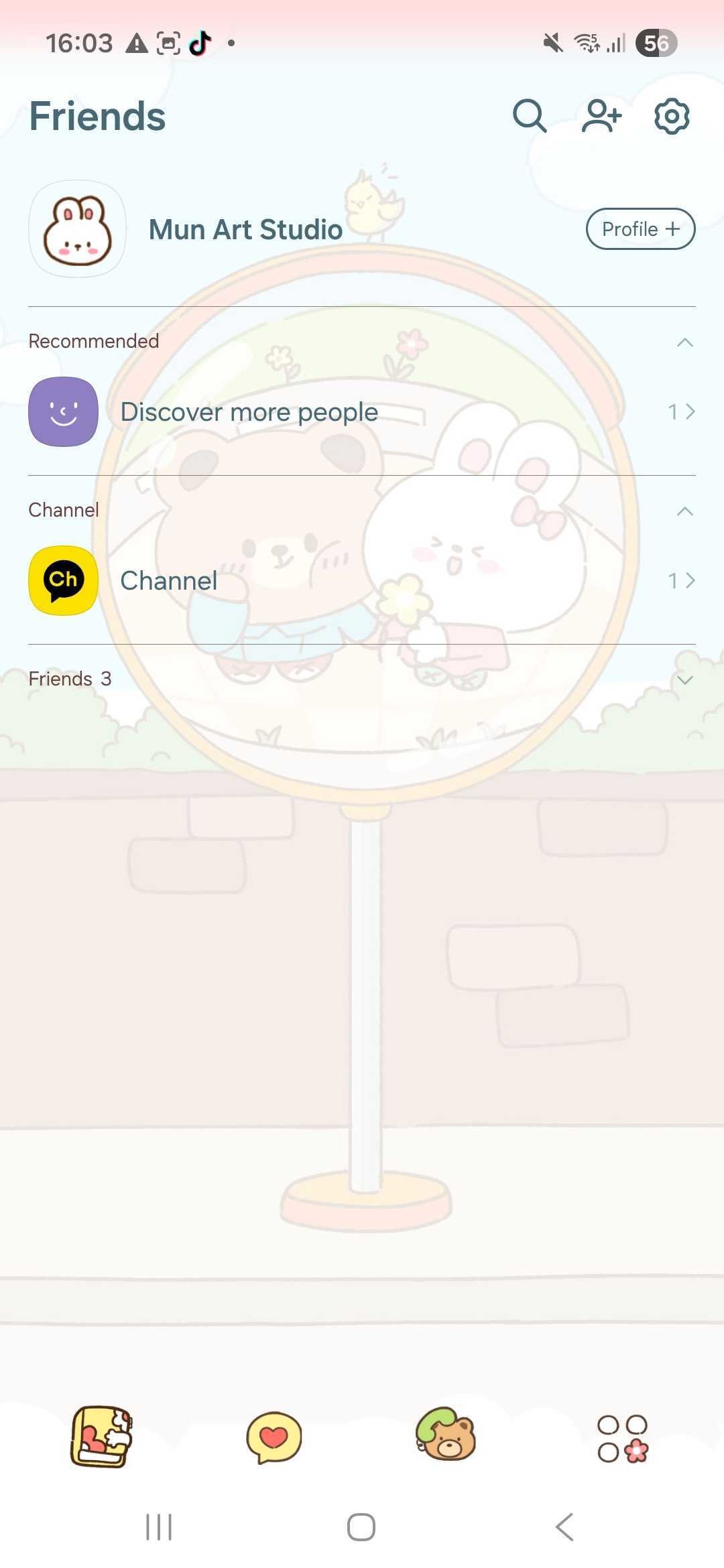Open the settings gear
724x1568 pixels.
tap(672, 117)
